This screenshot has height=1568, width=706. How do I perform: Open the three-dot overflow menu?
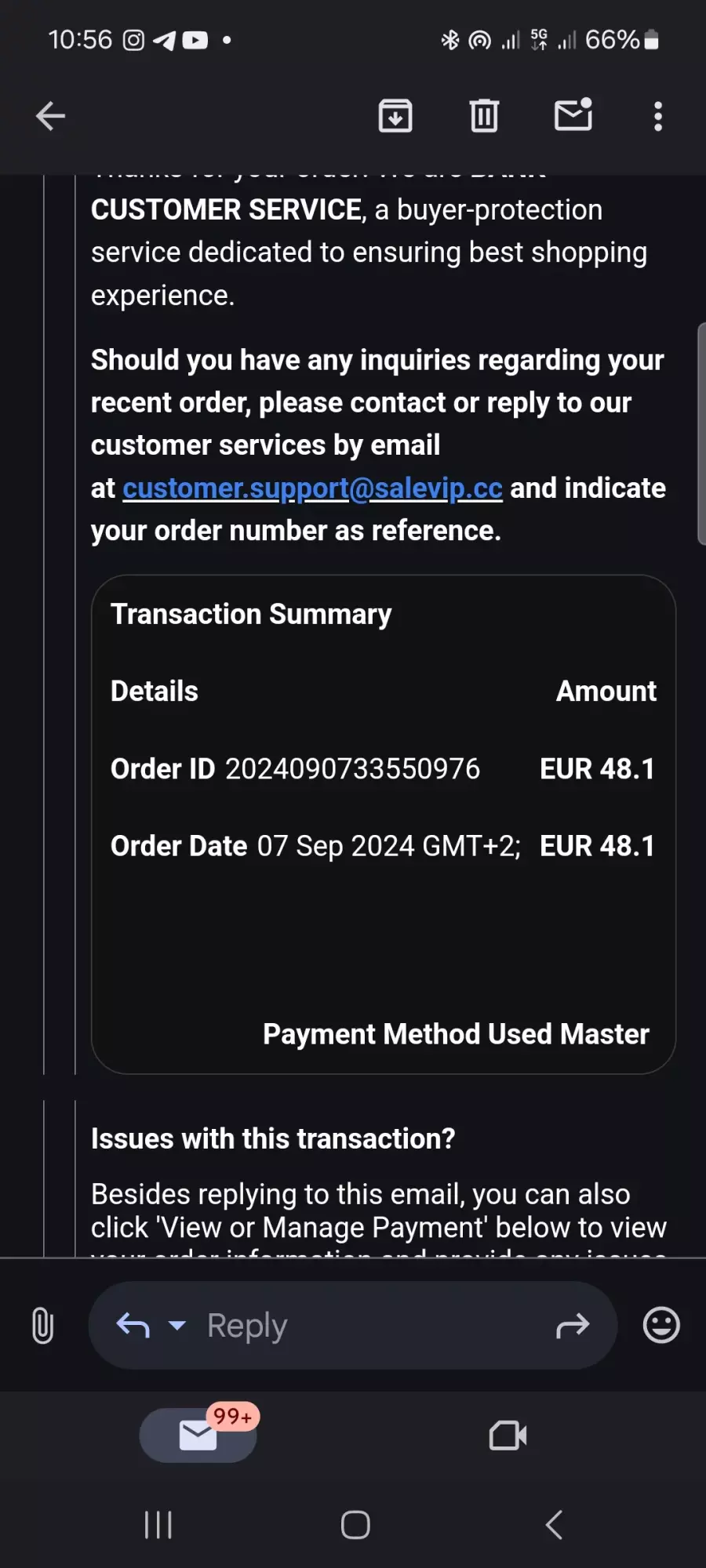[x=658, y=116]
